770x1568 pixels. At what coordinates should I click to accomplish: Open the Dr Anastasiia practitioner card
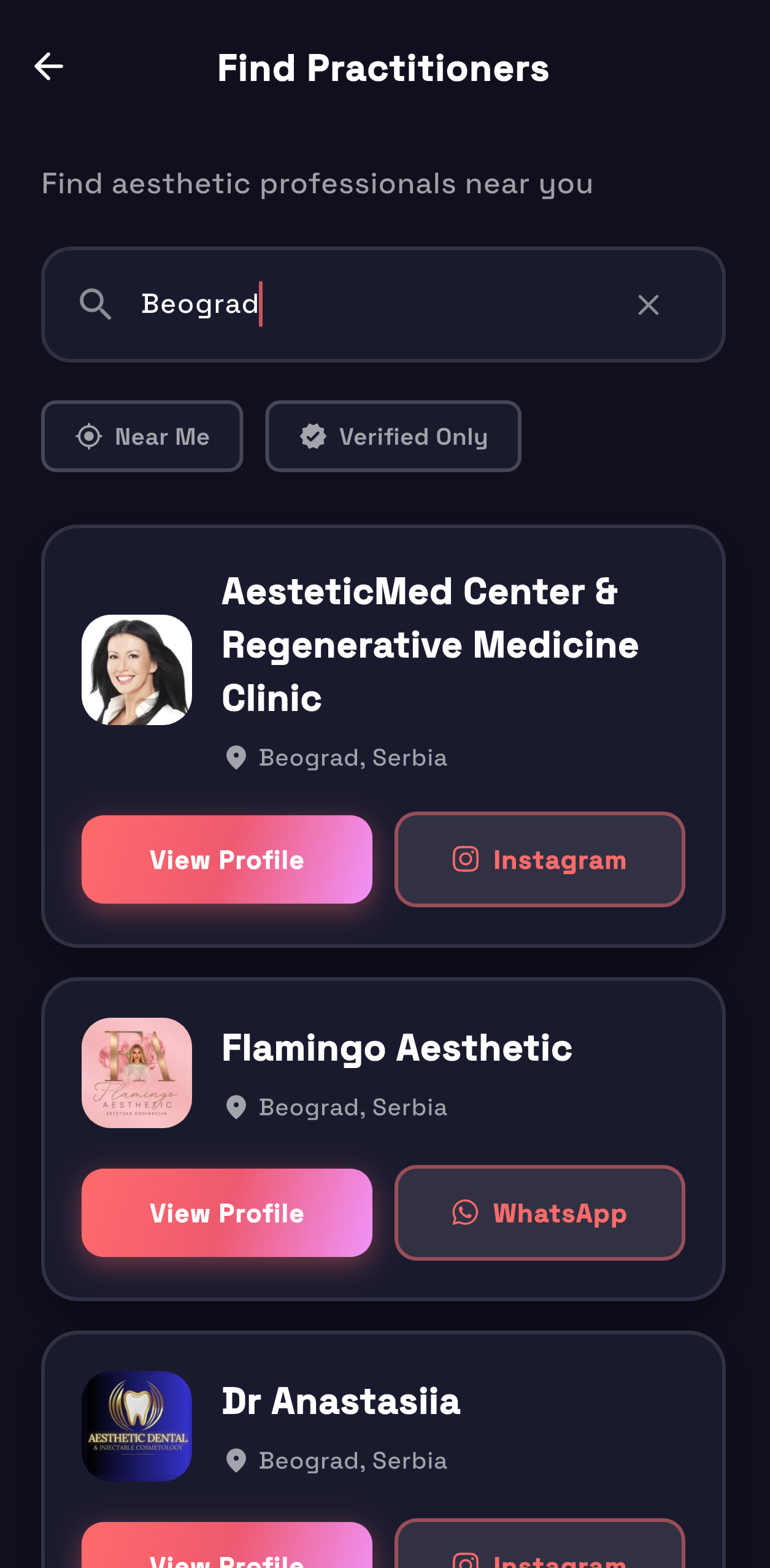tap(341, 1402)
